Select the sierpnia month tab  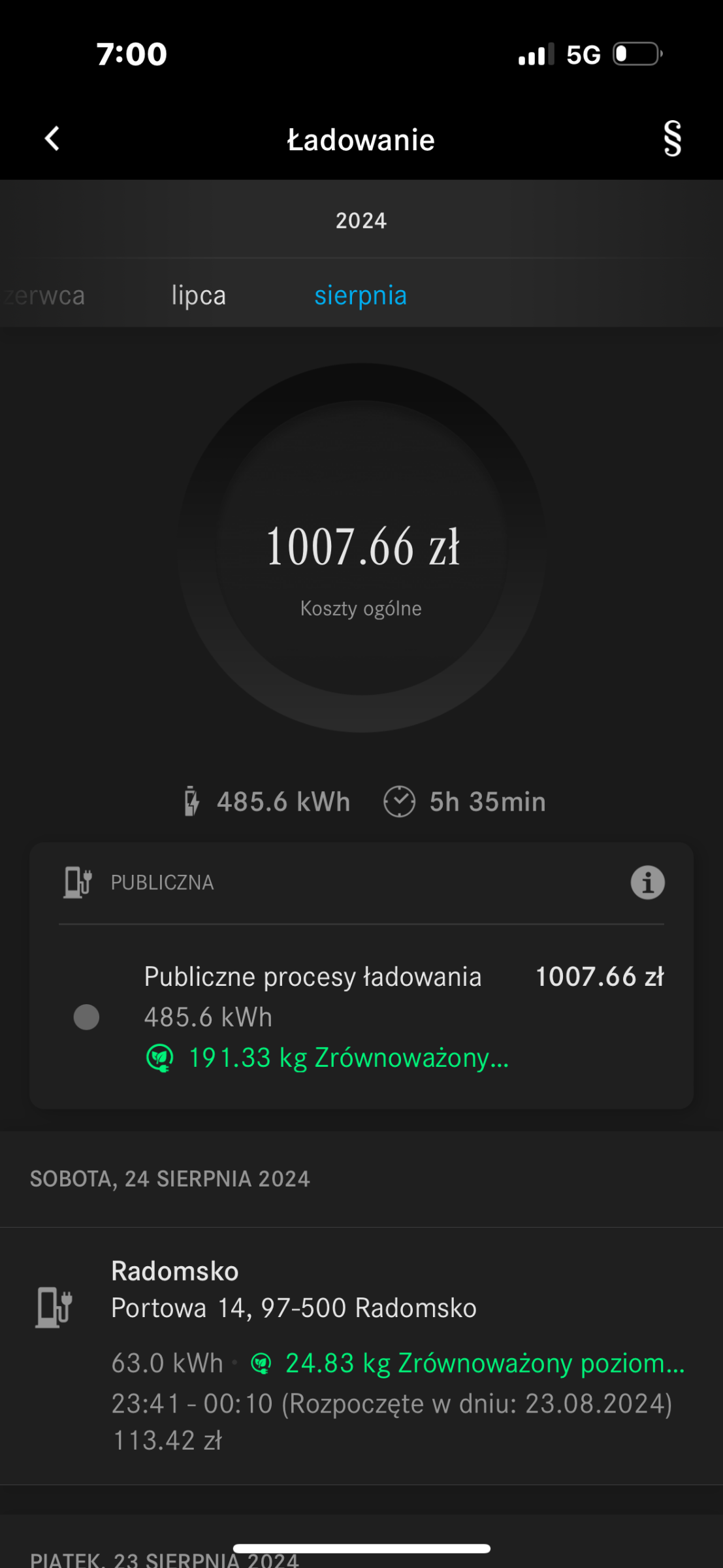[x=361, y=295]
